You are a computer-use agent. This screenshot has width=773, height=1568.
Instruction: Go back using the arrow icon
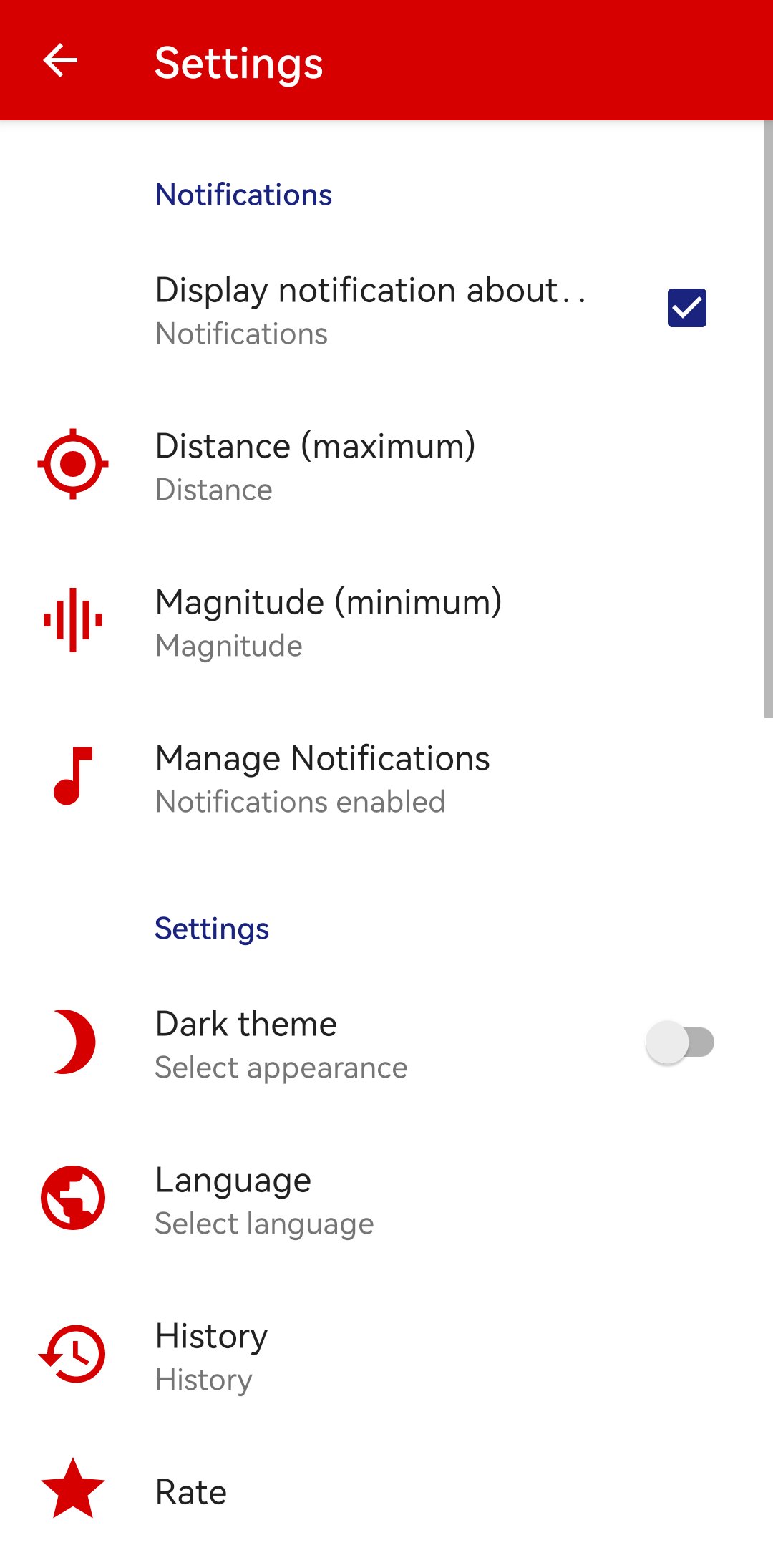pos(60,60)
